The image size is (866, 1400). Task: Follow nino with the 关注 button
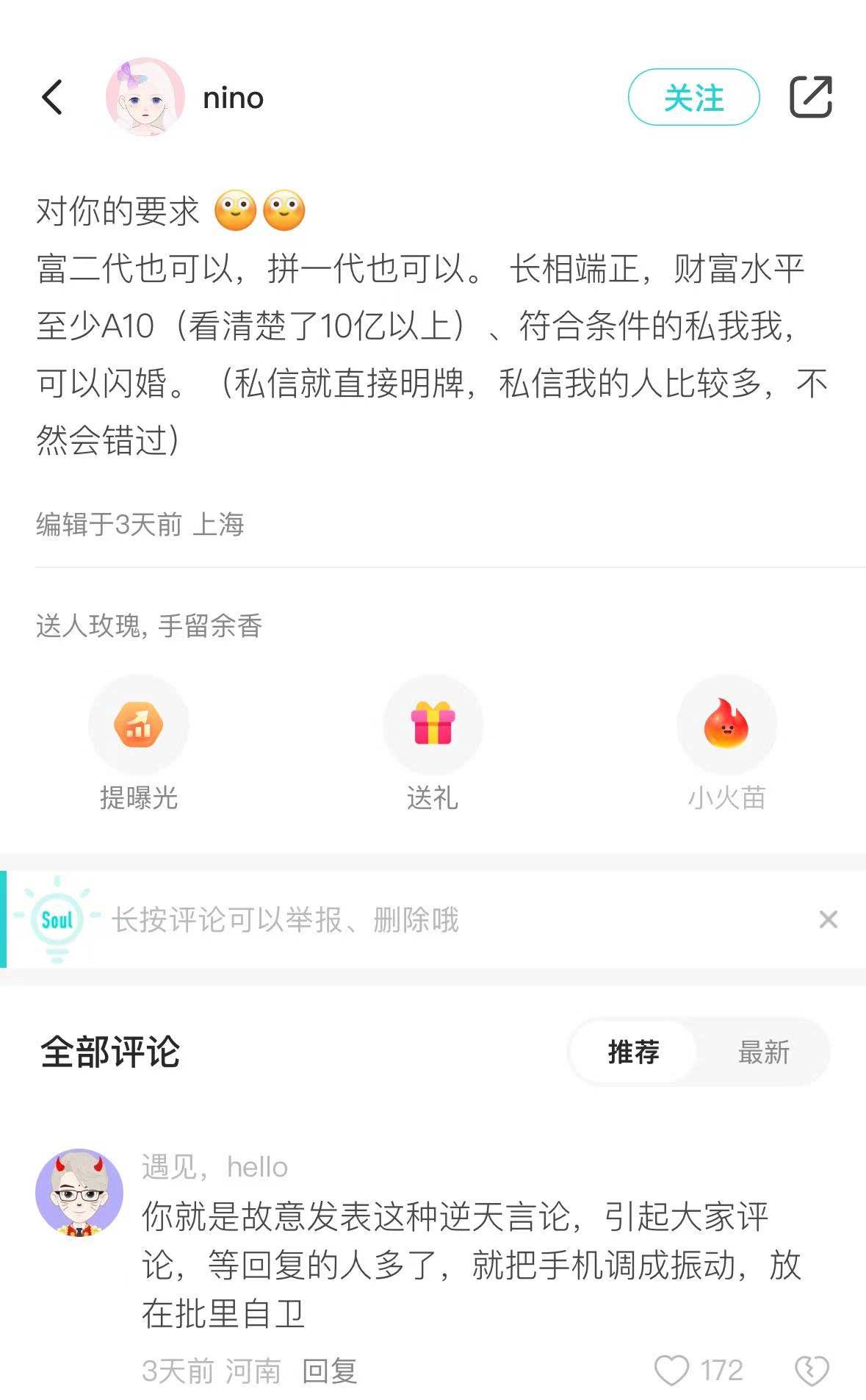pyautogui.click(x=693, y=97)
